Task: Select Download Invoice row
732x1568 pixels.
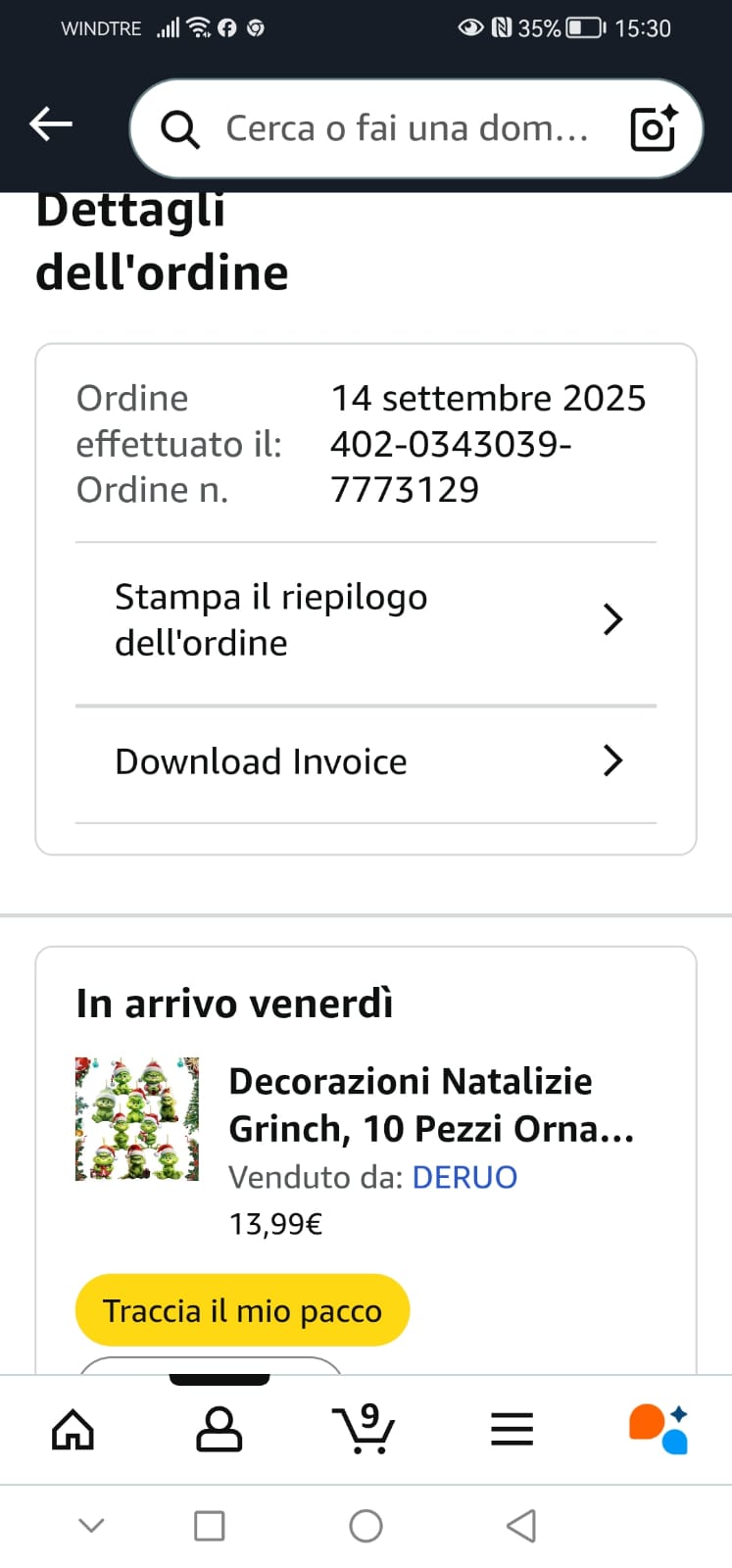Action: click(x=366, y=761)
